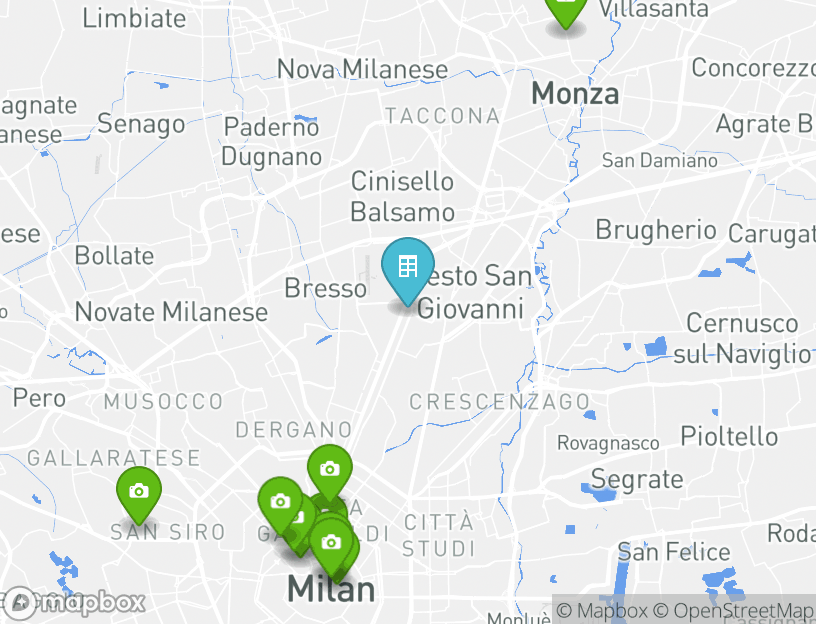Open the camera marker below Dergano
The image size is (816, 624).
[x=329, y=468]
